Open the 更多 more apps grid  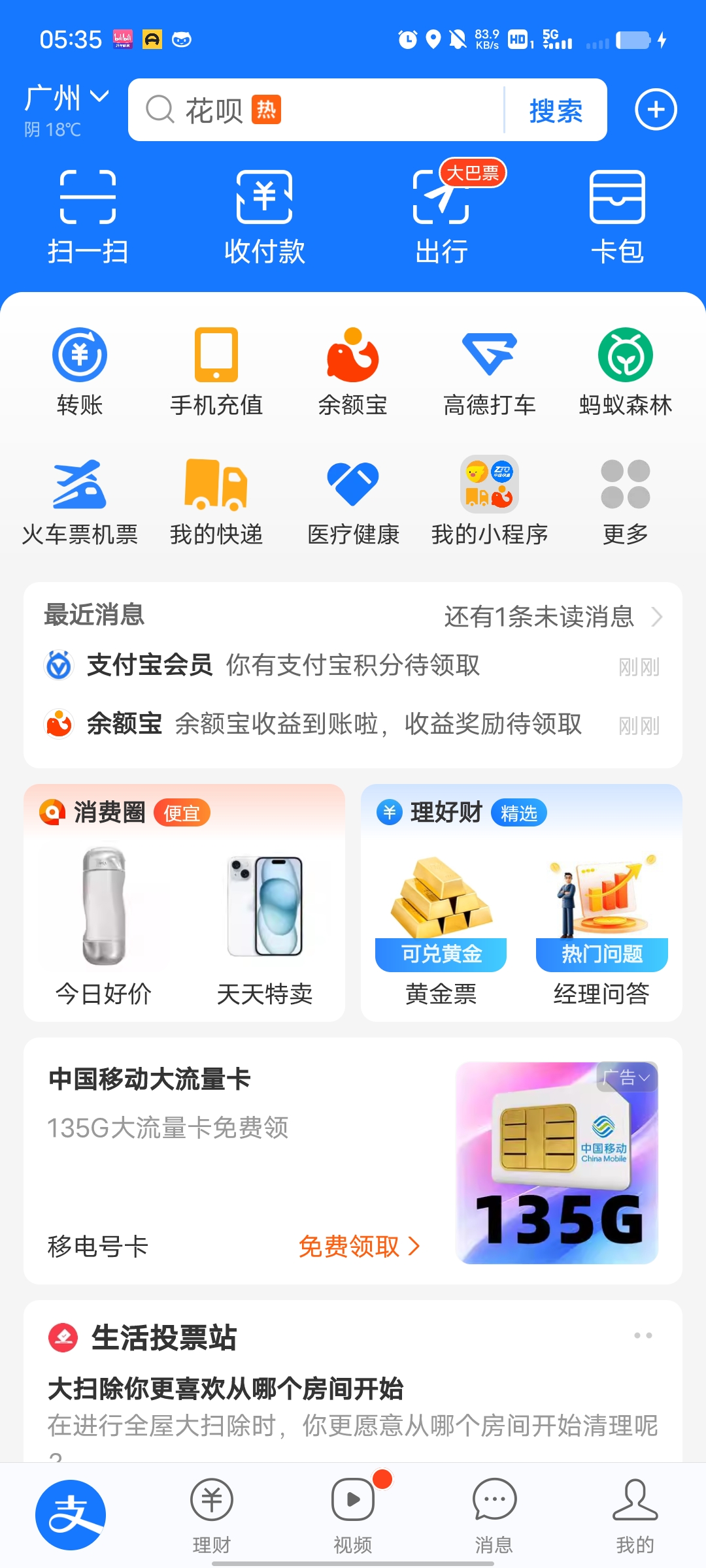pyautogui.click(x=624, y=500)
